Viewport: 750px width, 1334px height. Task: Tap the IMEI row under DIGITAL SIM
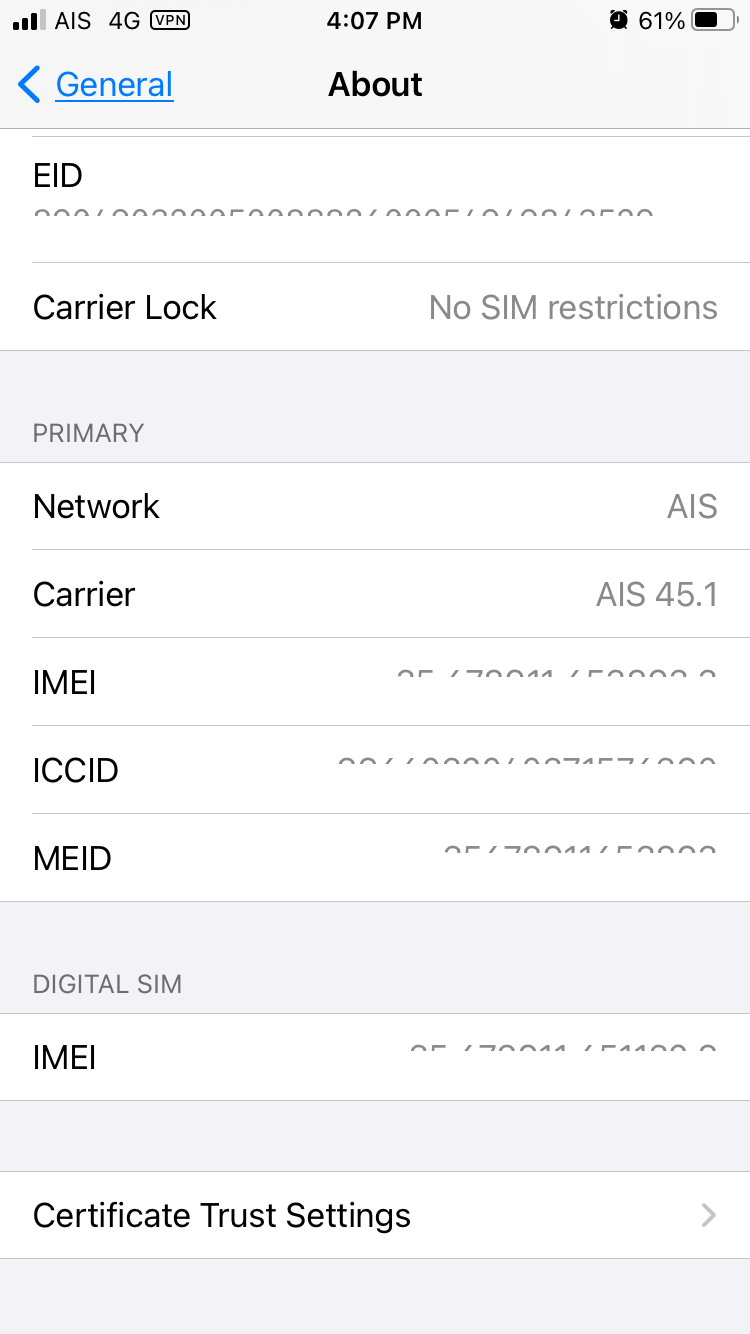(x=375, y=1057)
